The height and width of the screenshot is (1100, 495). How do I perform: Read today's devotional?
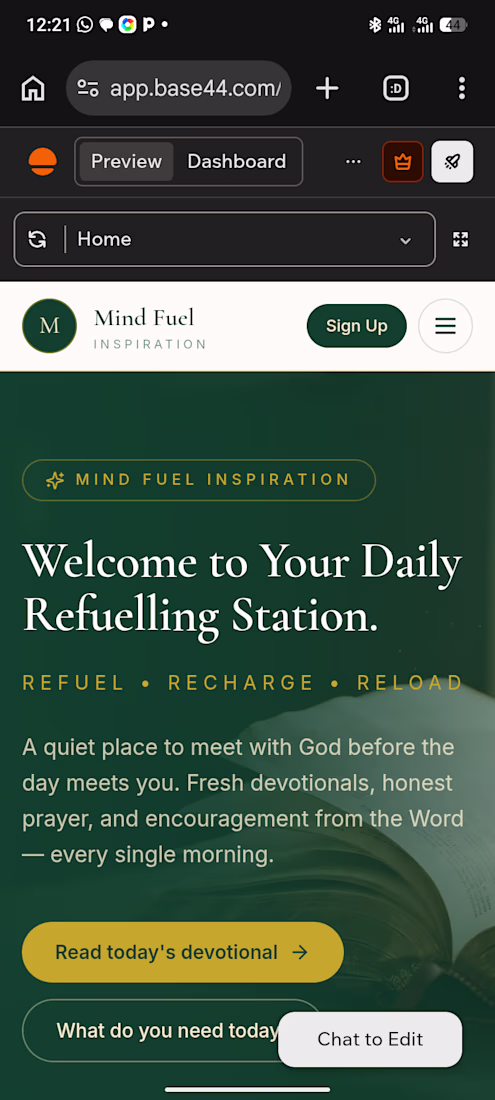coord(182,952)
